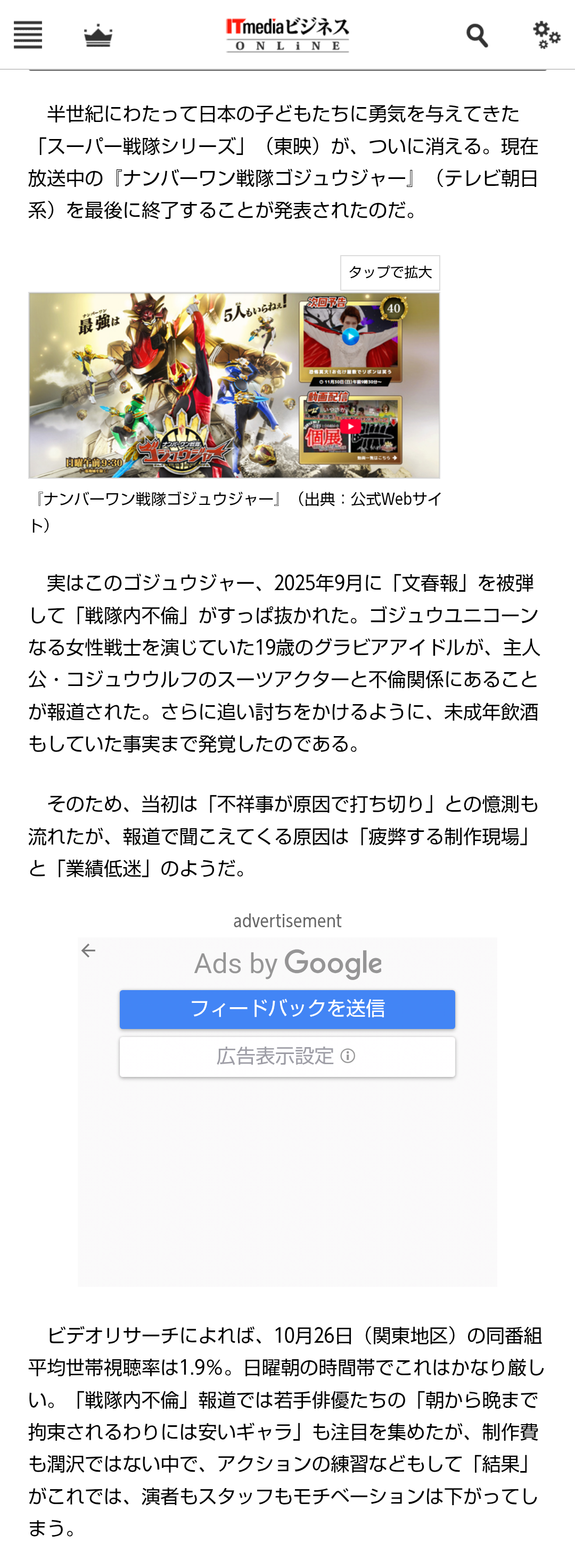The image size is (575, 1568).
Task: Enlarge the Gozyuger article image
Action: [x=234, y=385]
